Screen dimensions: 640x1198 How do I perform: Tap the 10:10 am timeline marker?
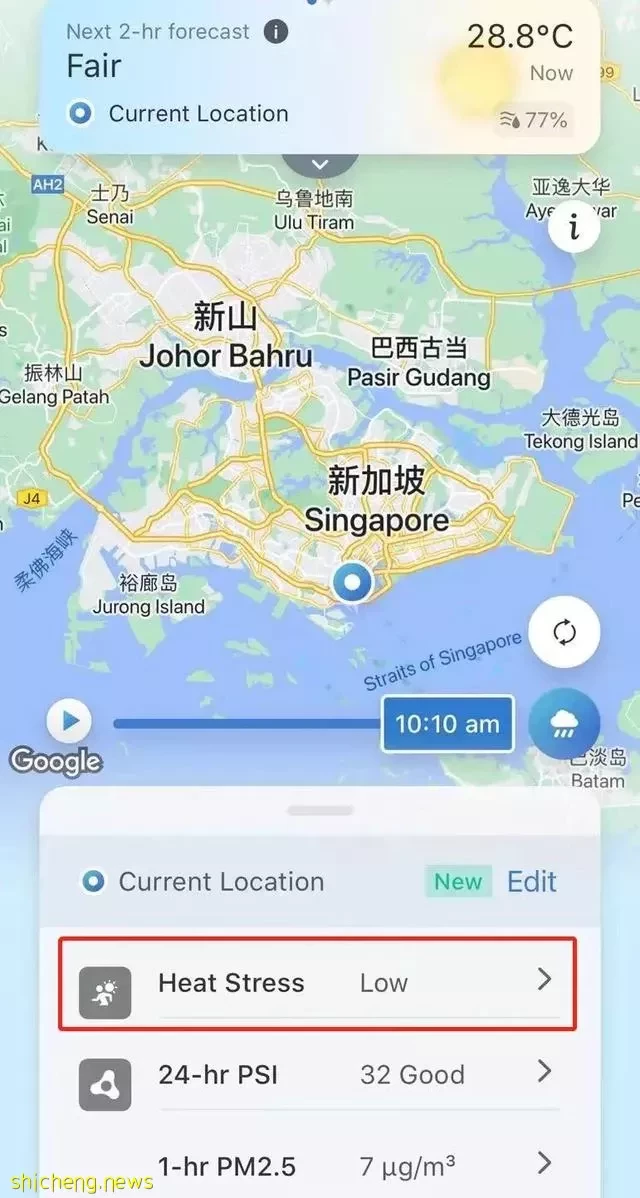coord(447,724)
